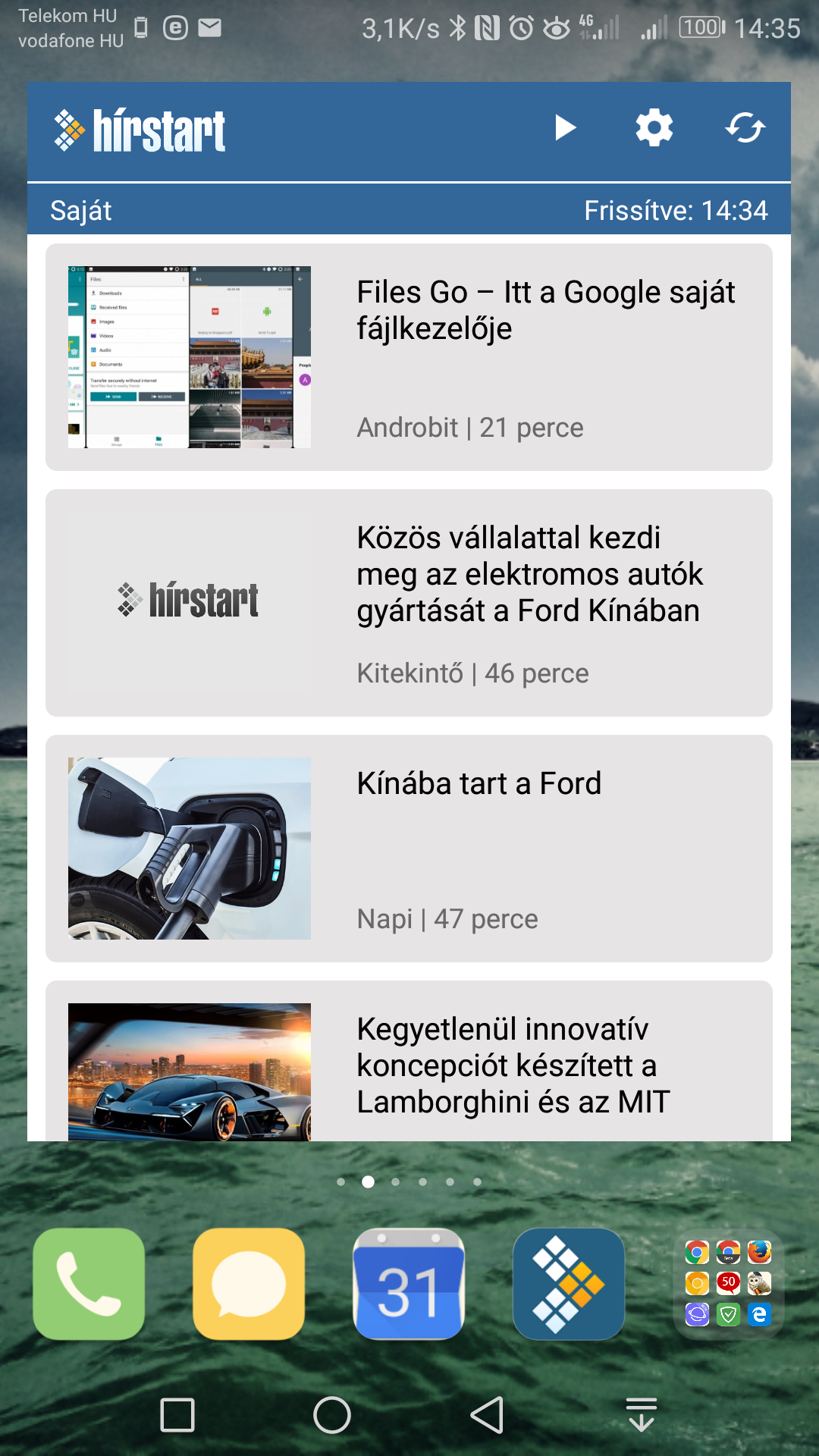Open the Lamborghini and MIT concept article

pos(409,1061)
